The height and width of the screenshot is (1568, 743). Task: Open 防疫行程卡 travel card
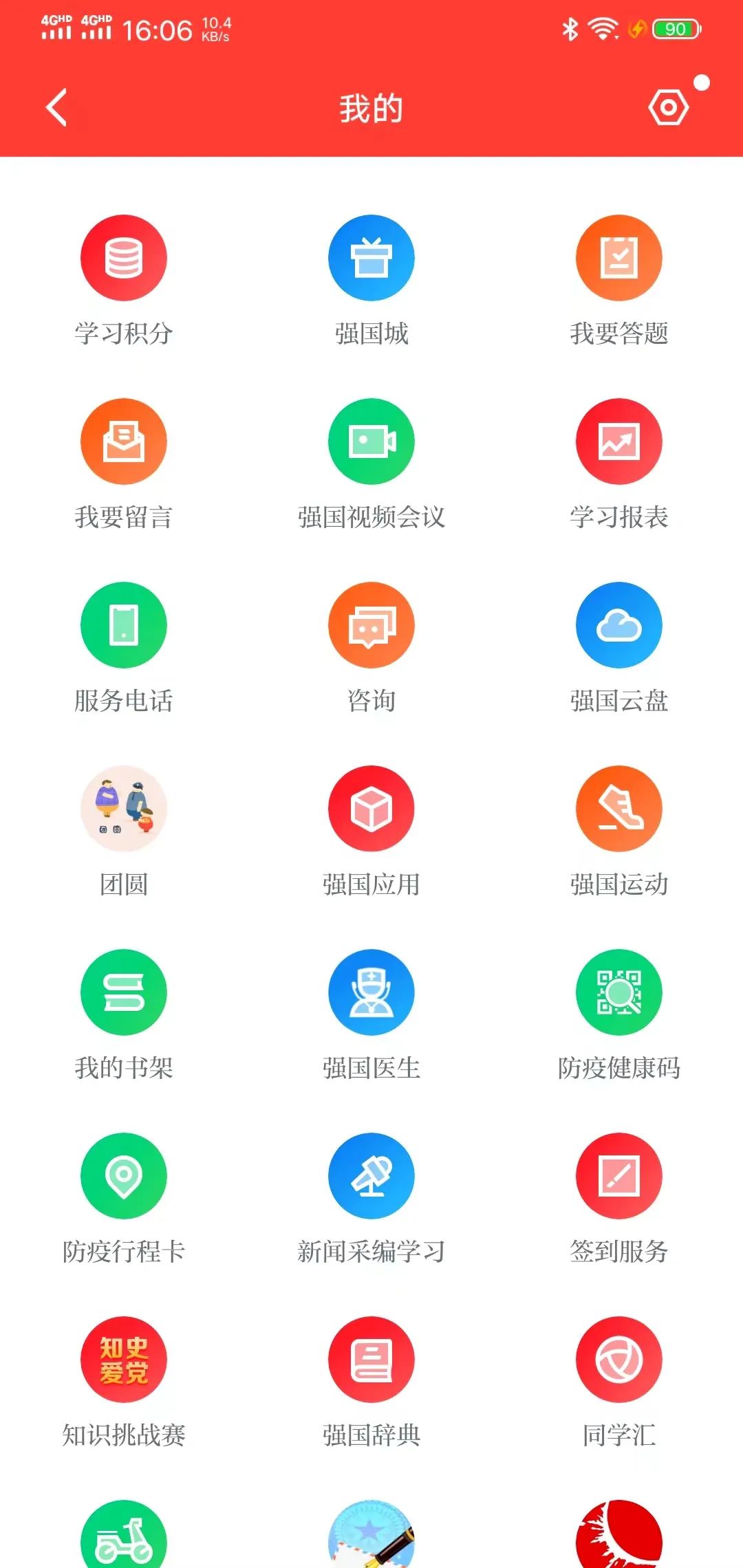click(124, 1176)
